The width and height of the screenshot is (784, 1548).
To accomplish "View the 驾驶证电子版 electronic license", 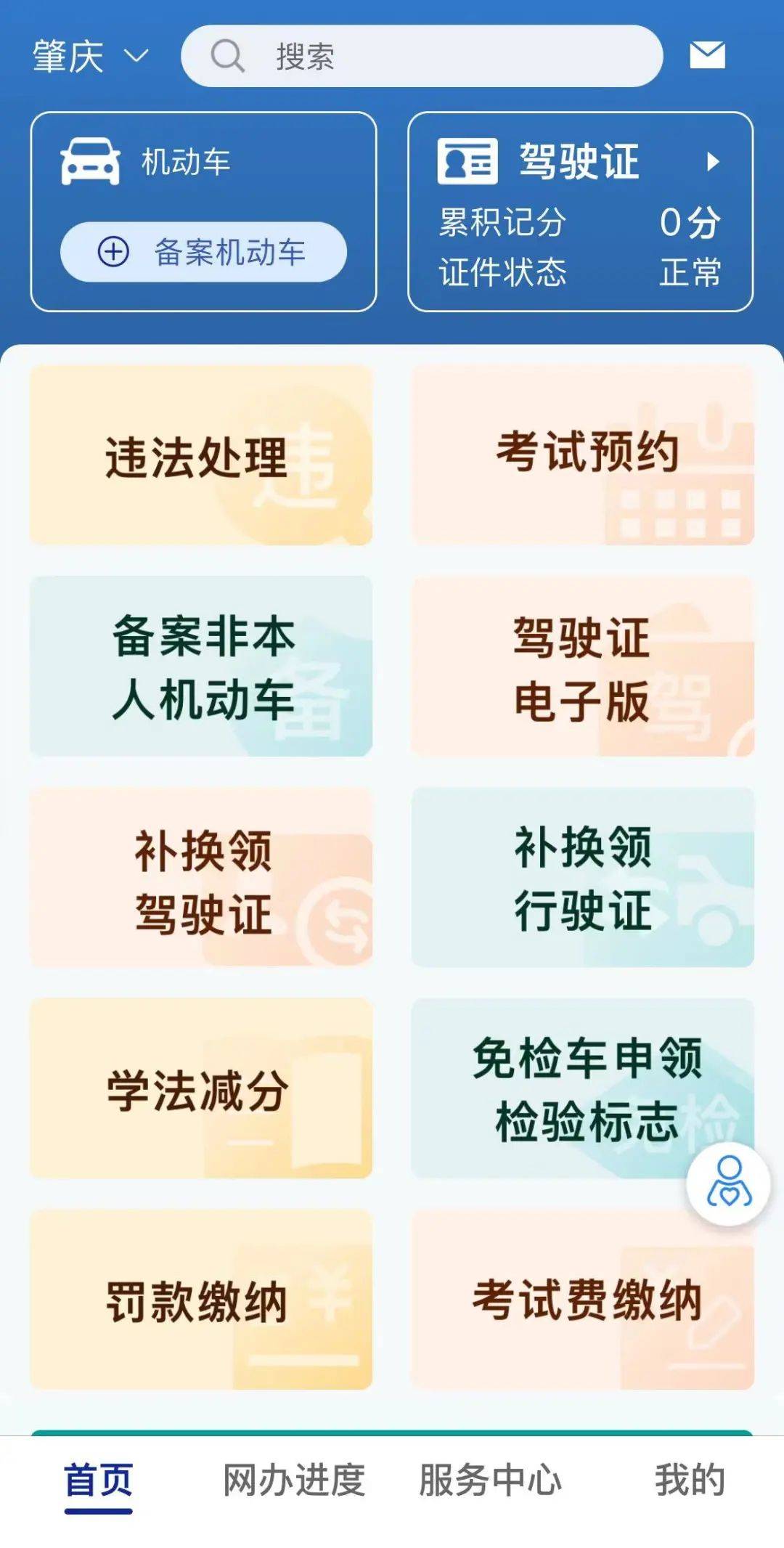I will pos(582,667).
